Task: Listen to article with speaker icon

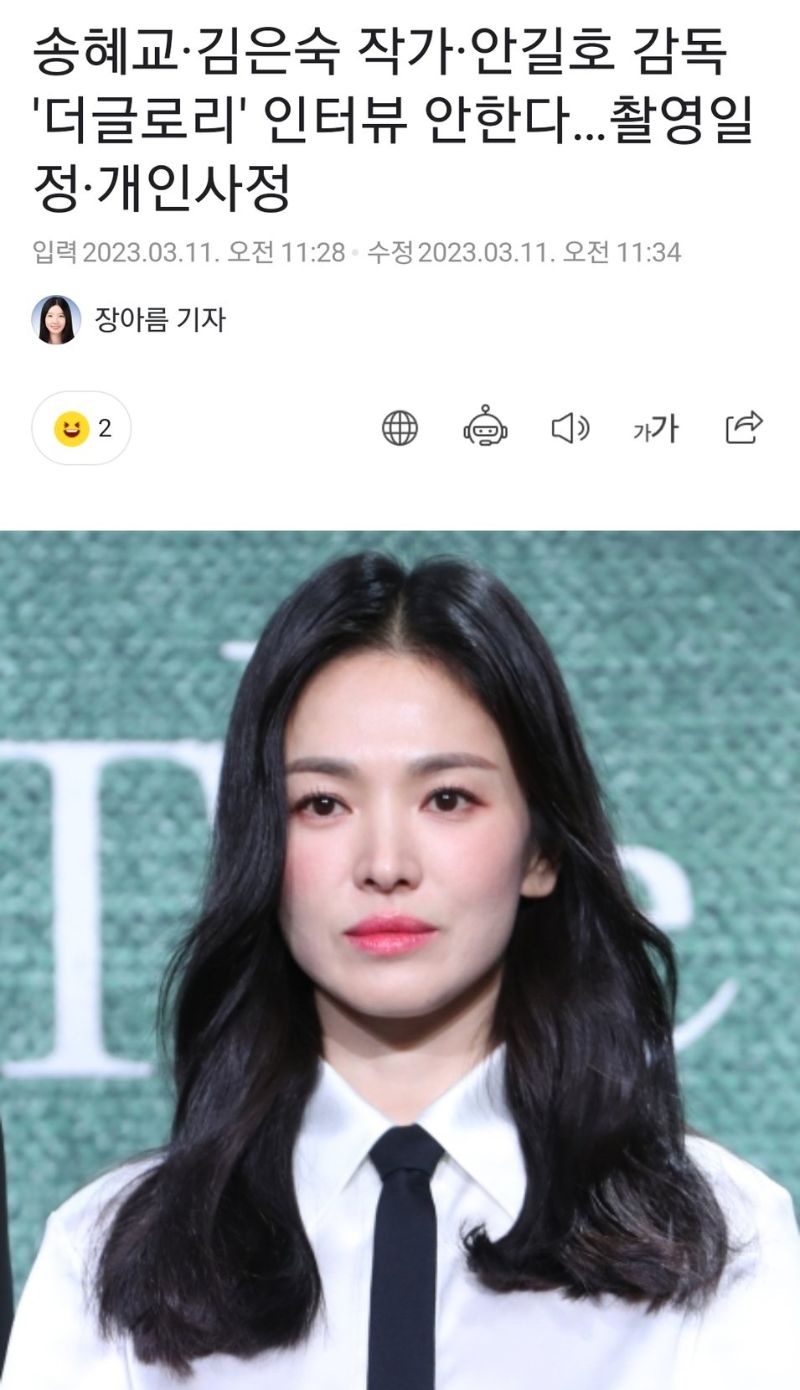Action: tap(570, 428)
